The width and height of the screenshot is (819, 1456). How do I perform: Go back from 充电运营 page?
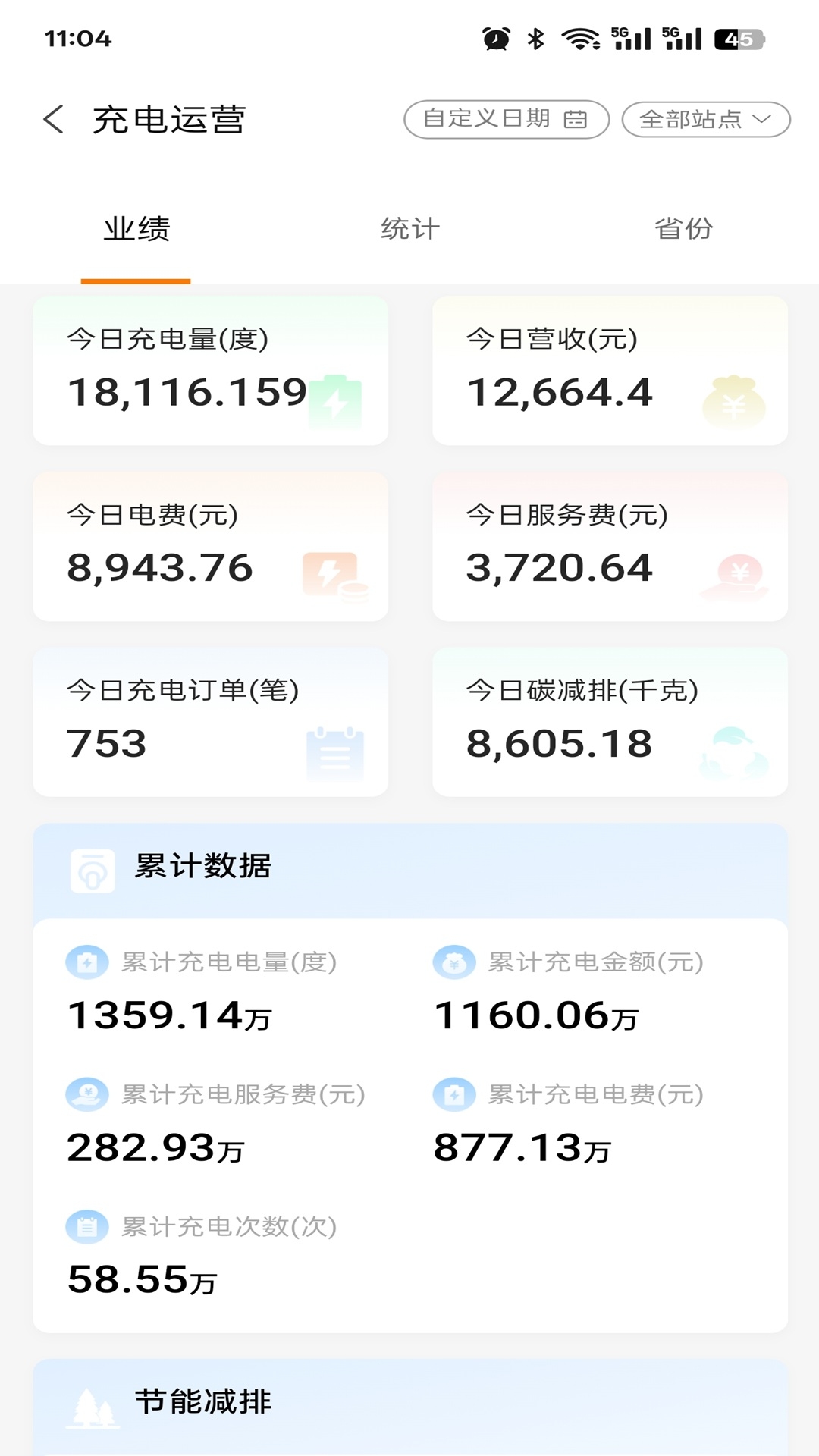[53, 119]
